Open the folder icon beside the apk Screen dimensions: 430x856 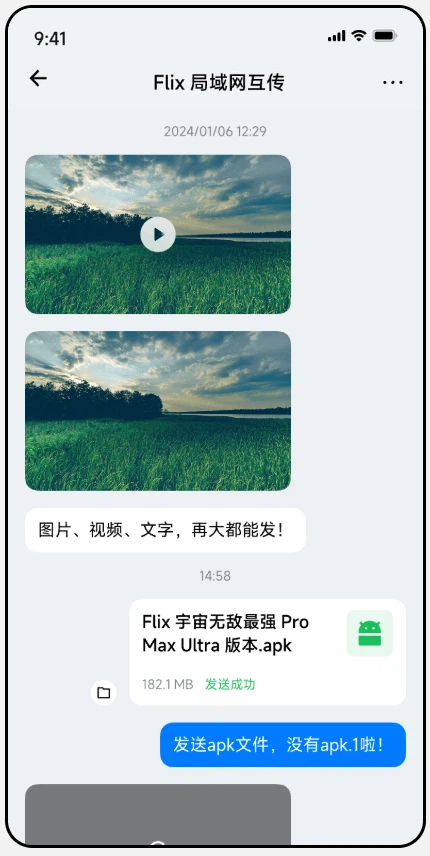[x=104, y=693]
